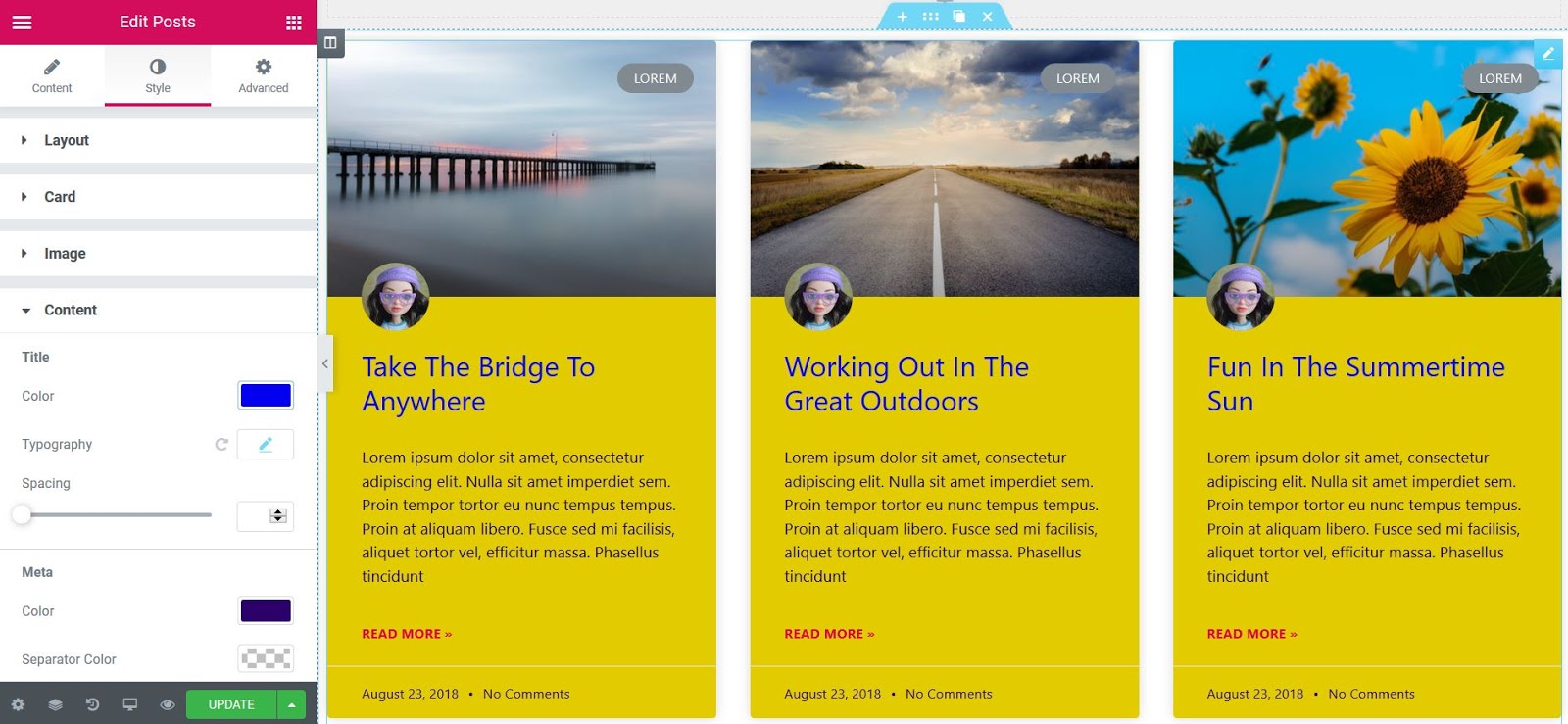Image resolution: width=1568 pixels, height=724 pixels.
Task: Choose the Separator Color swatch
Action: [x=266, y=658]
